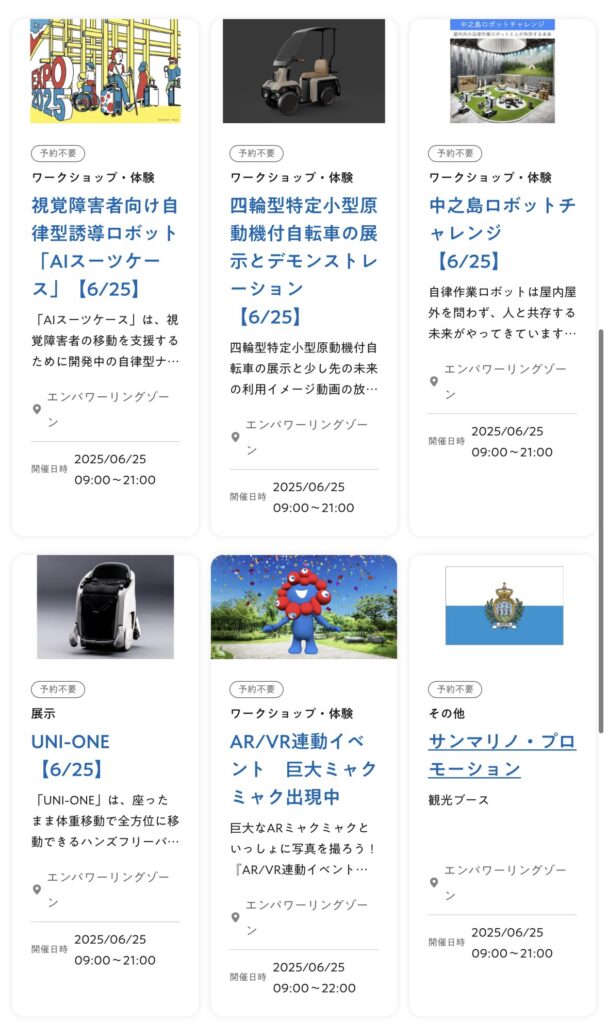Open 四輪型特定小型原動機付自転車 exhibition event card

303,261
